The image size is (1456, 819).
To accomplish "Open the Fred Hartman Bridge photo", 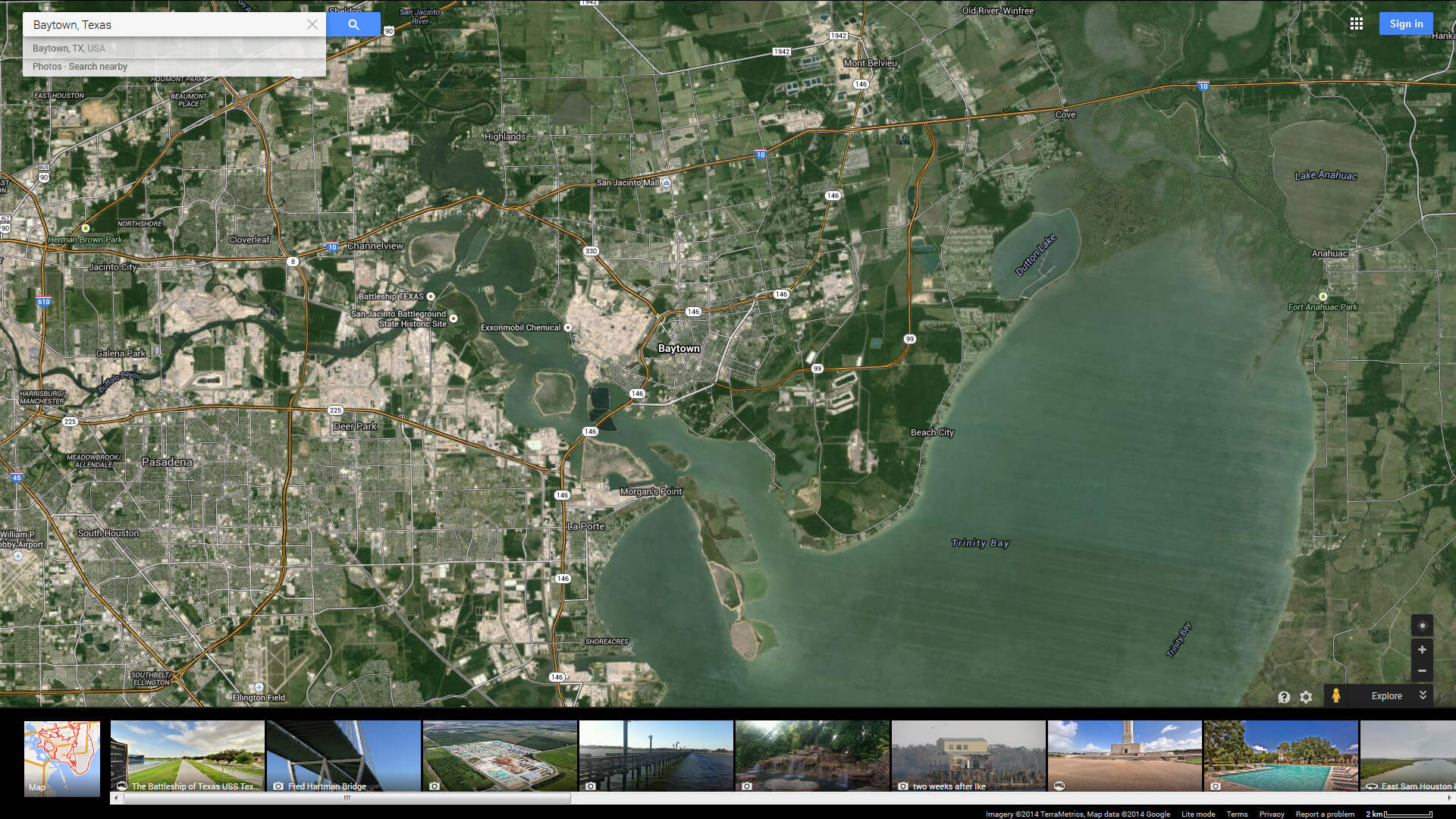I will click(x=344, y=755).
